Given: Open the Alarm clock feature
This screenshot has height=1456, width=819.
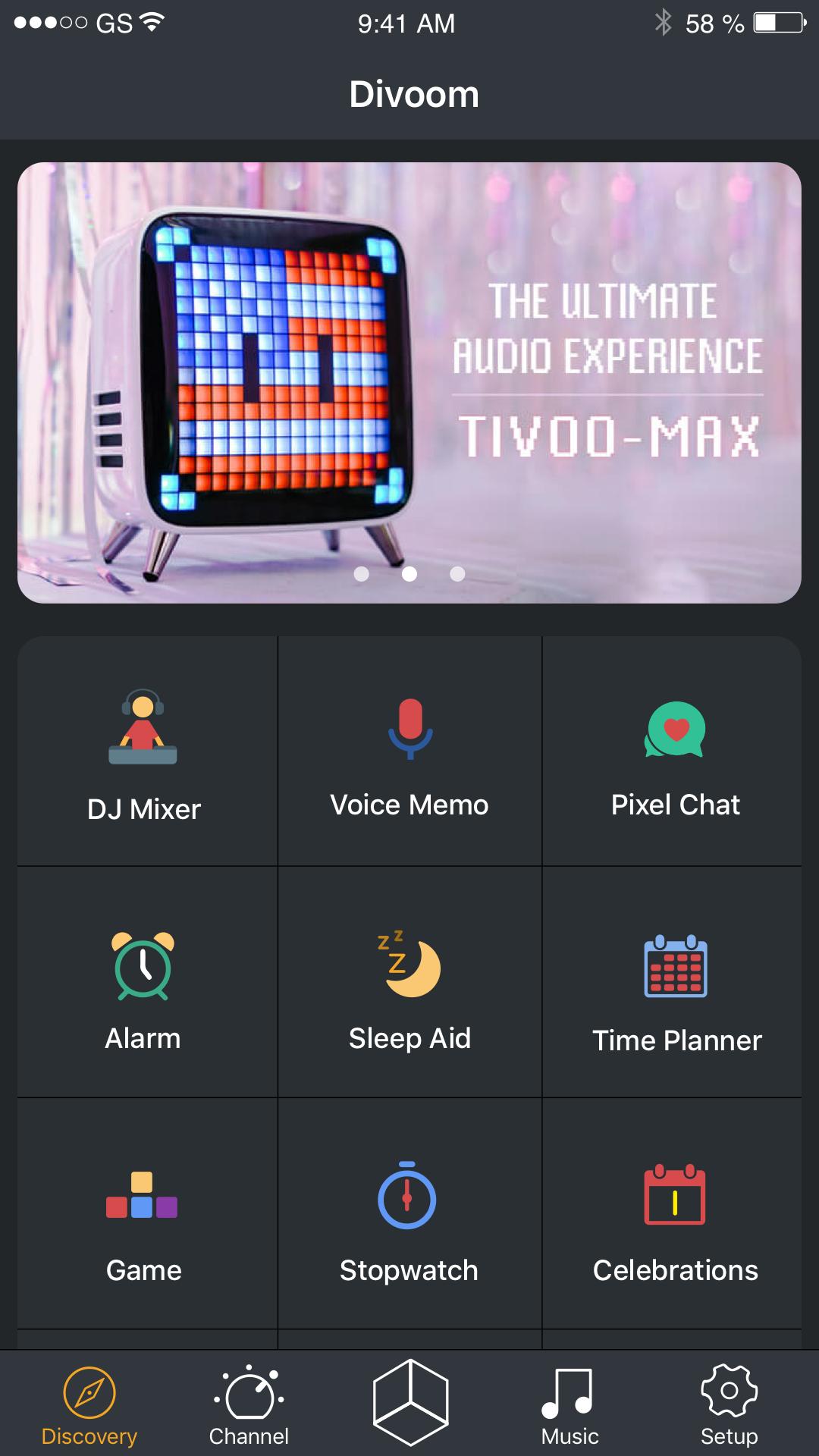Looking at the screenshot, I should 144,967.
